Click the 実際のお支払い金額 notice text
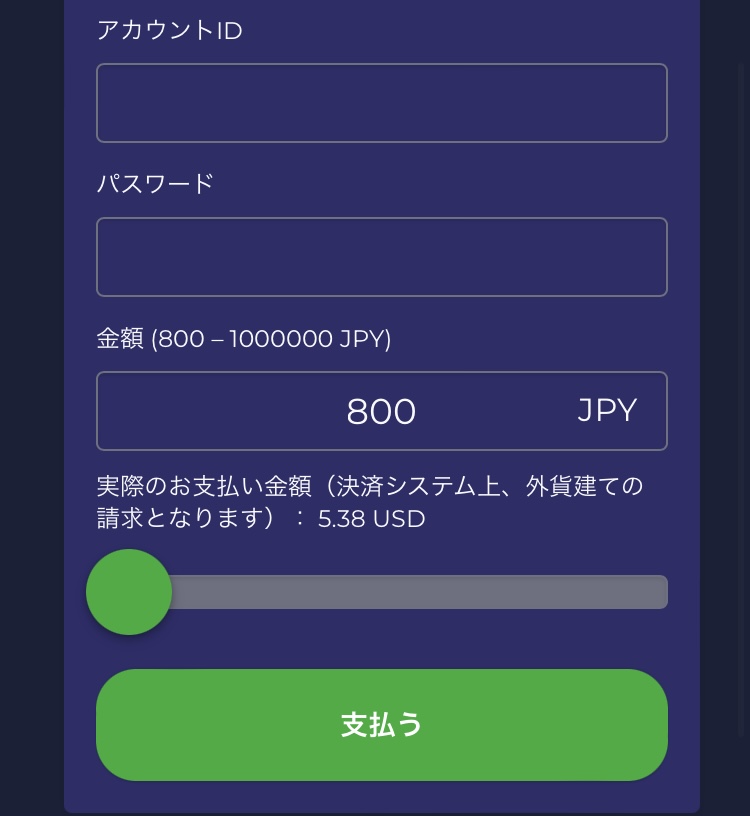The height and width of the screenshot is (816, 750). point(368,486)
